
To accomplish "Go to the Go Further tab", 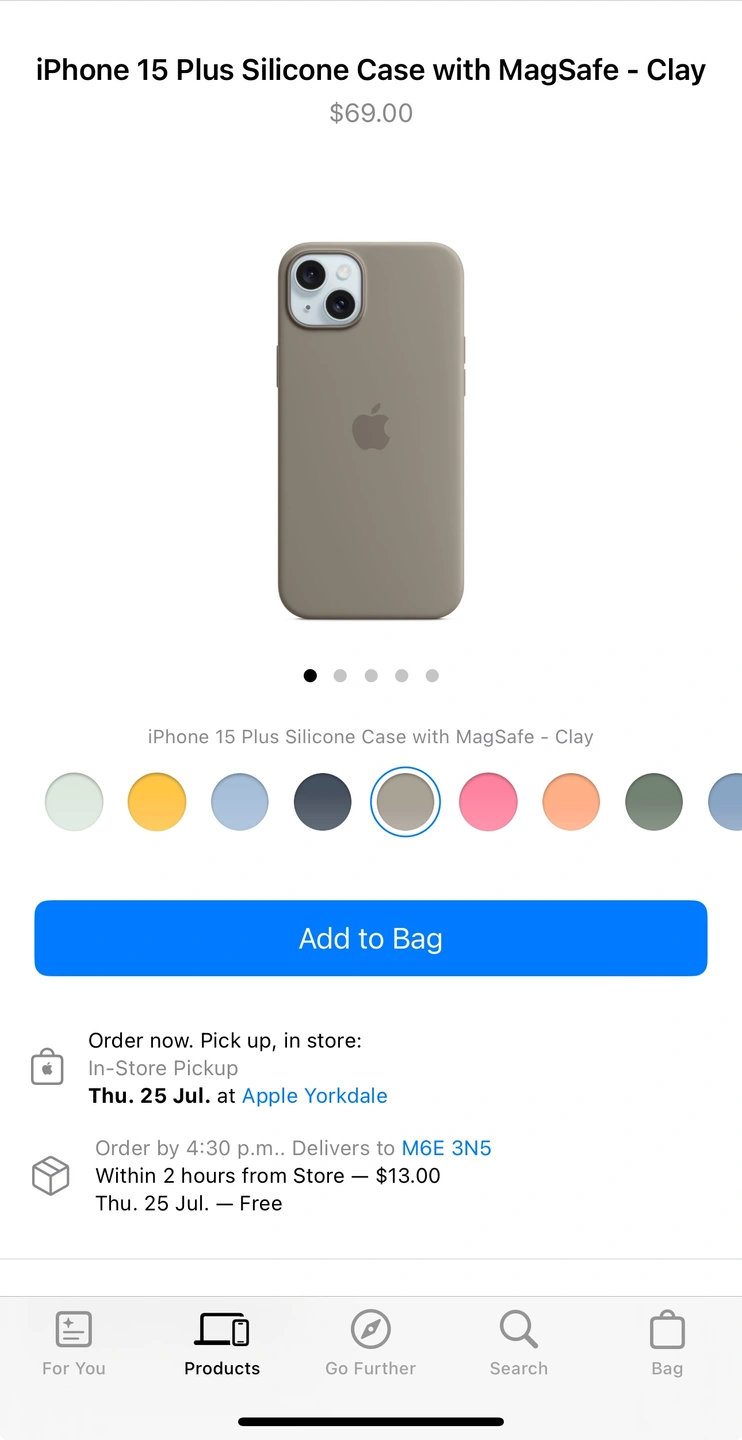I will coord(370,1344).
